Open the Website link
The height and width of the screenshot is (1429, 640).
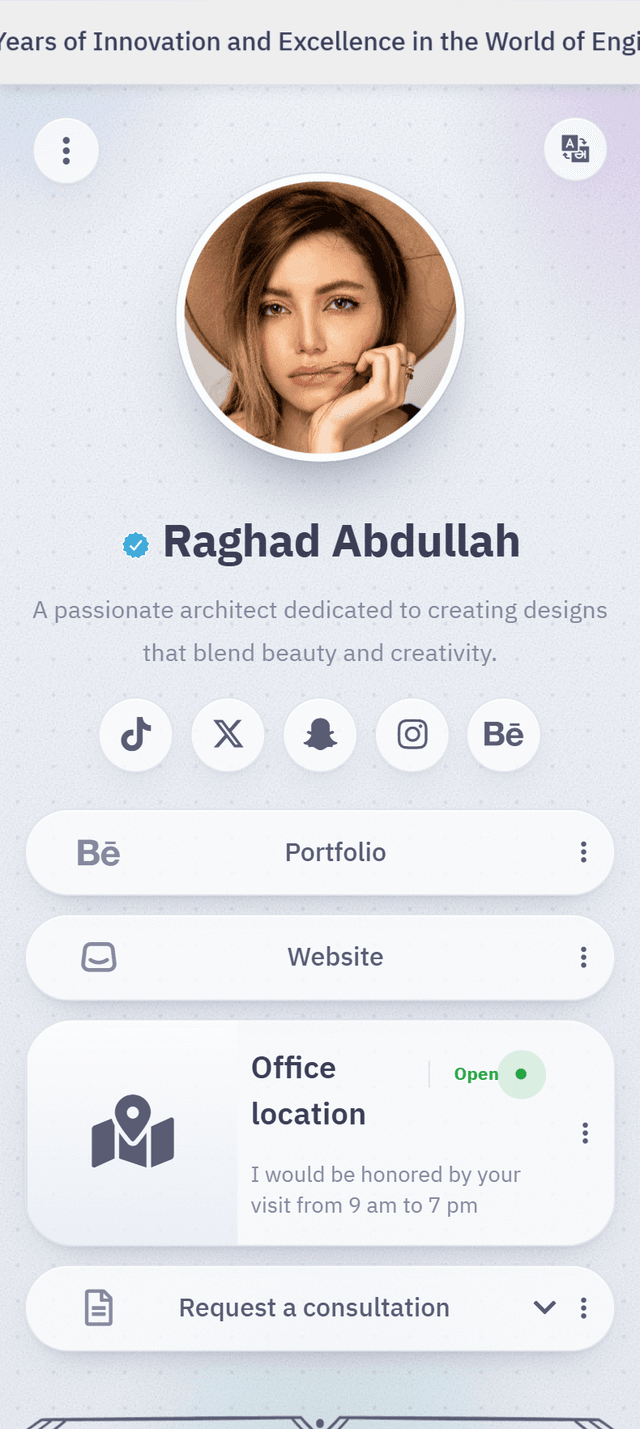point(320,957)
